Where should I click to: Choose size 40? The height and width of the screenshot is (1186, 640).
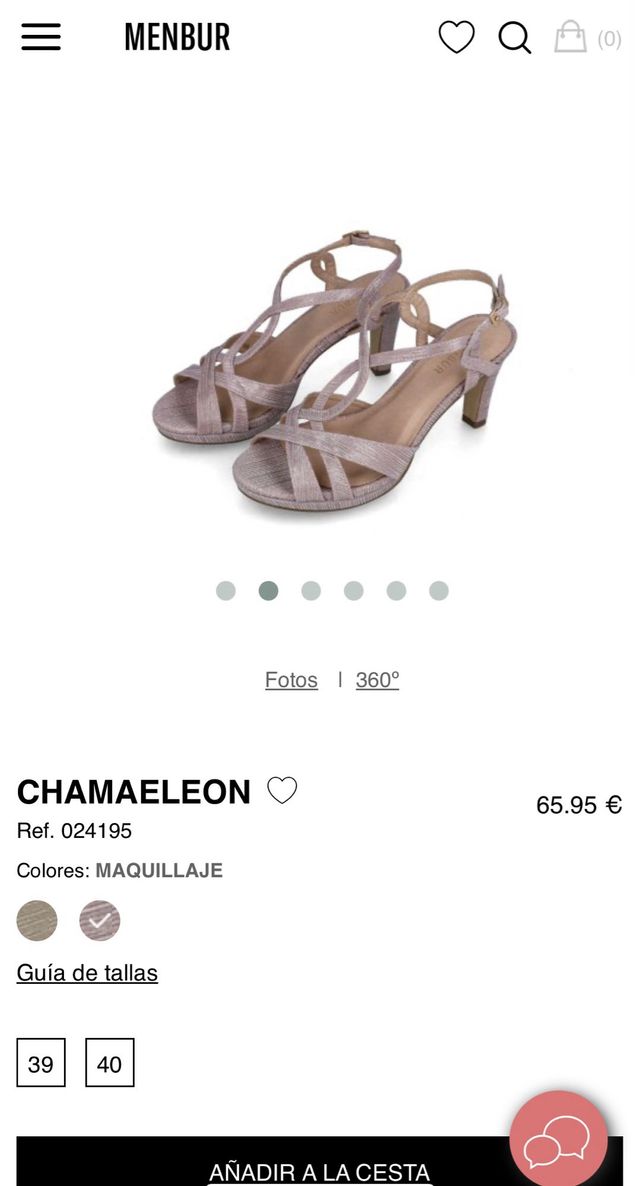point(109,1063)
